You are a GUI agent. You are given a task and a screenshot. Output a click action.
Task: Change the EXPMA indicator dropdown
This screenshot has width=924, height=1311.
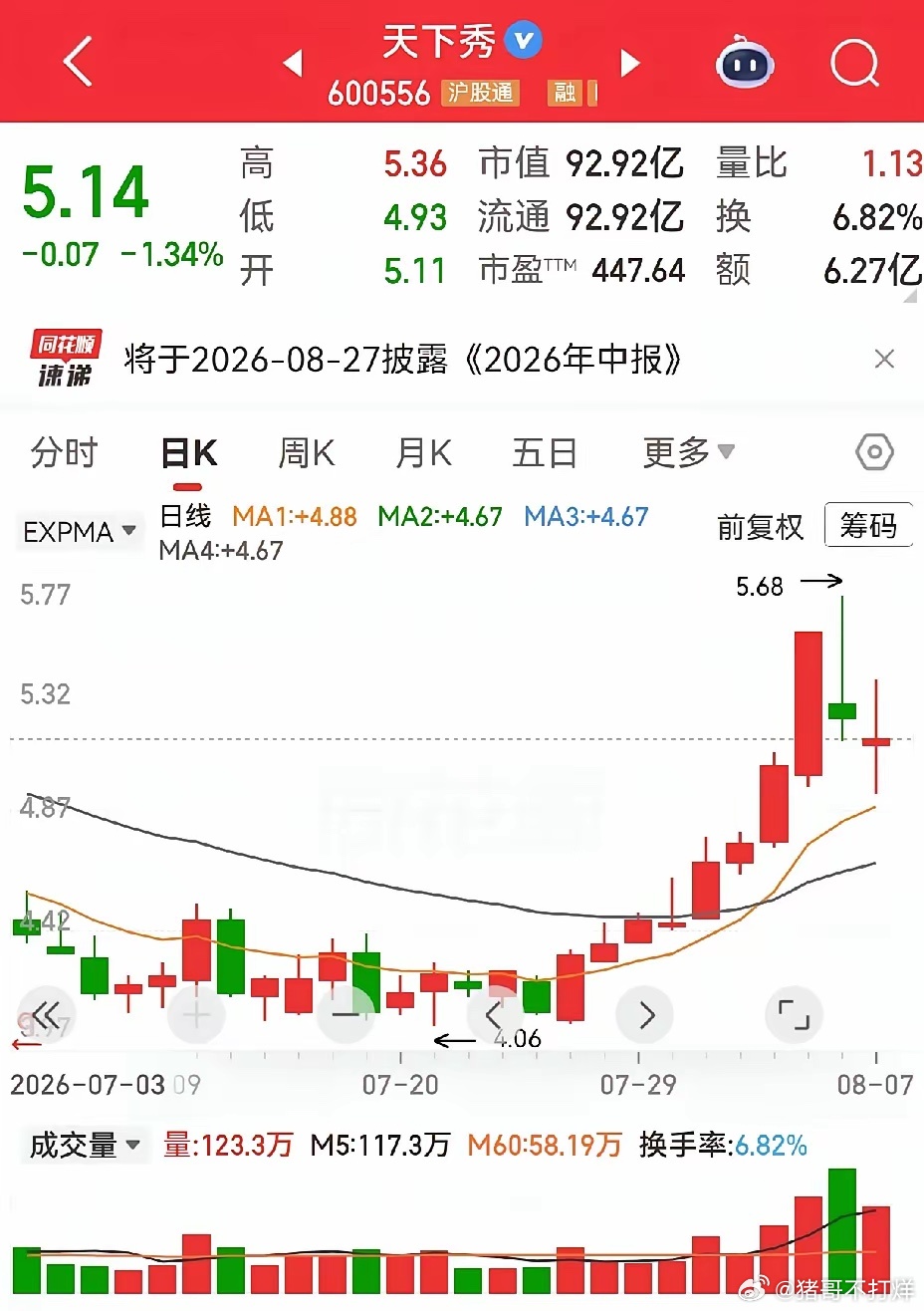(x=79, y=531)
